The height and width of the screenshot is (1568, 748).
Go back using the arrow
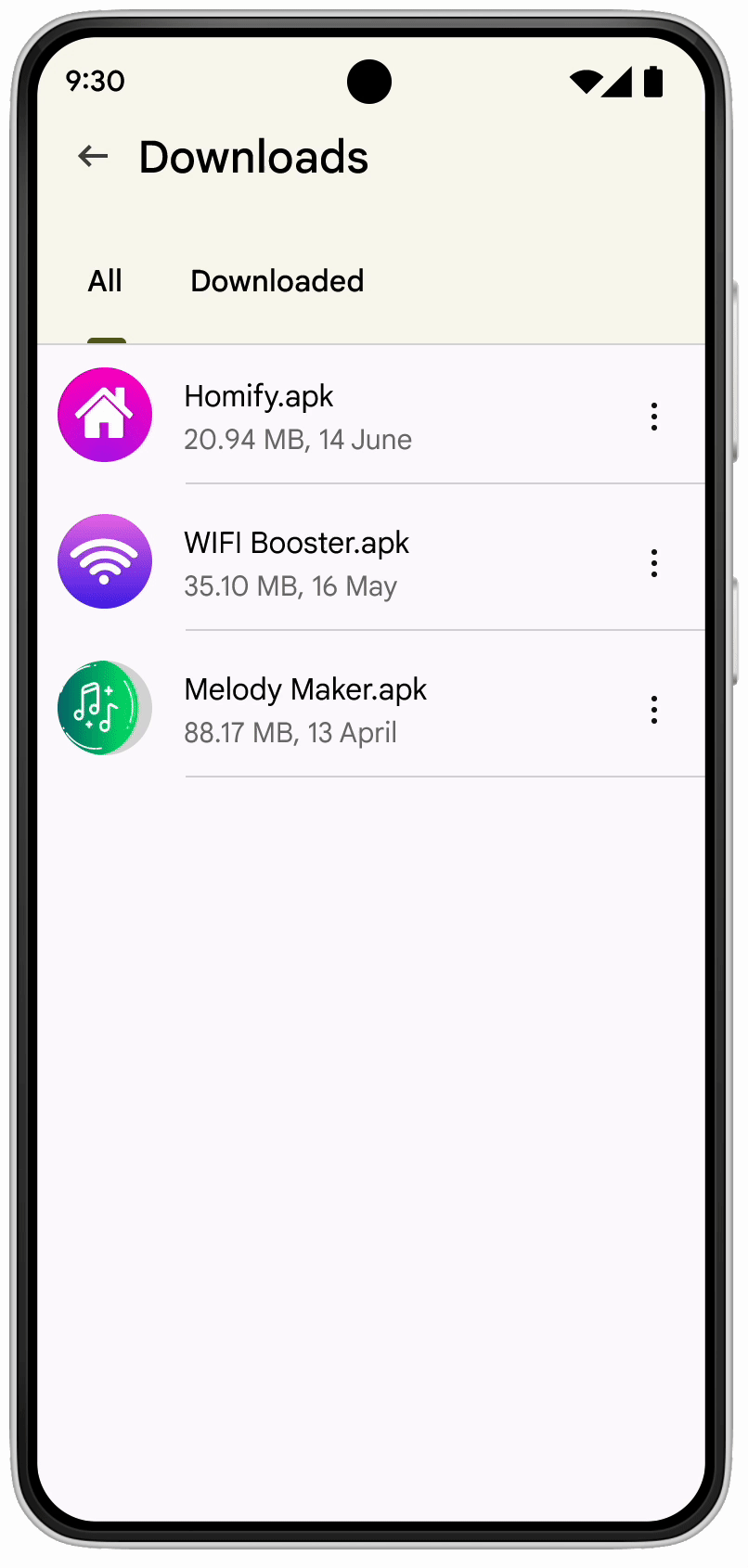click(x=93, y=156)
